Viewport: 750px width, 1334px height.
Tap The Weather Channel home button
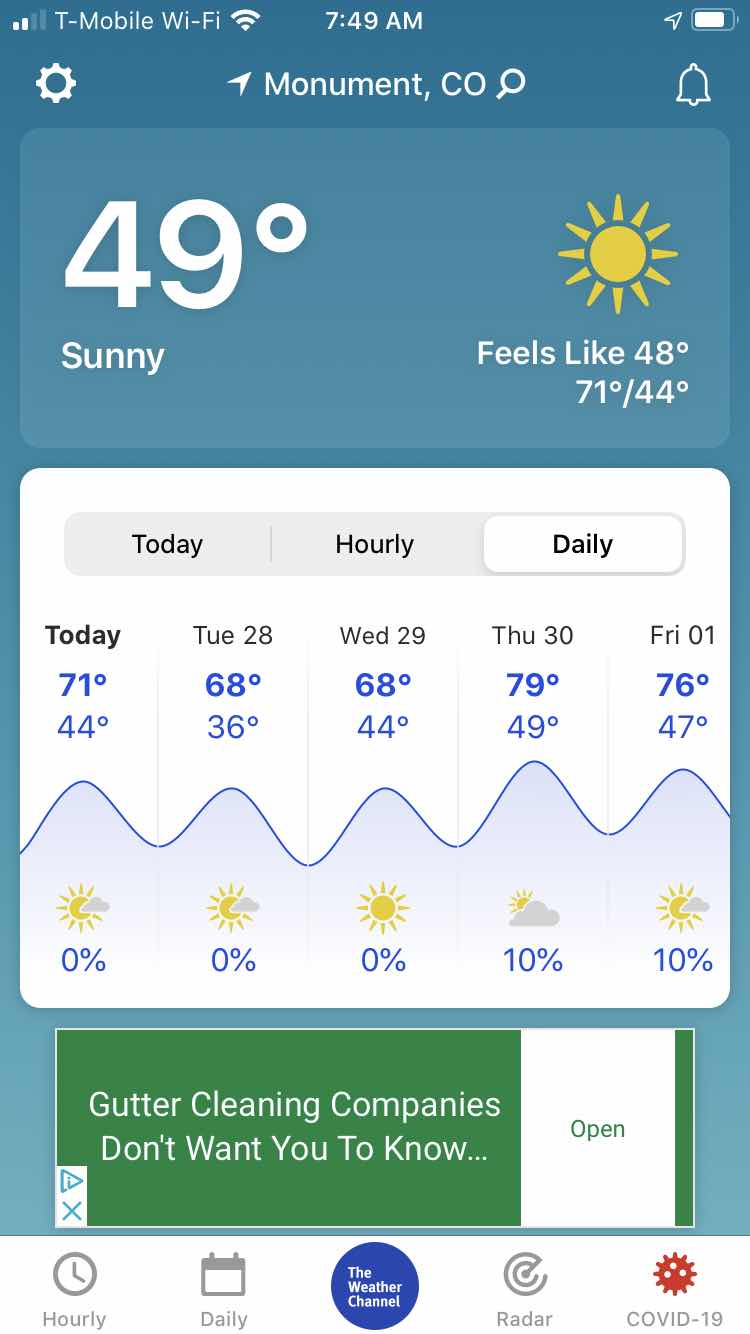click(375, 1287)
